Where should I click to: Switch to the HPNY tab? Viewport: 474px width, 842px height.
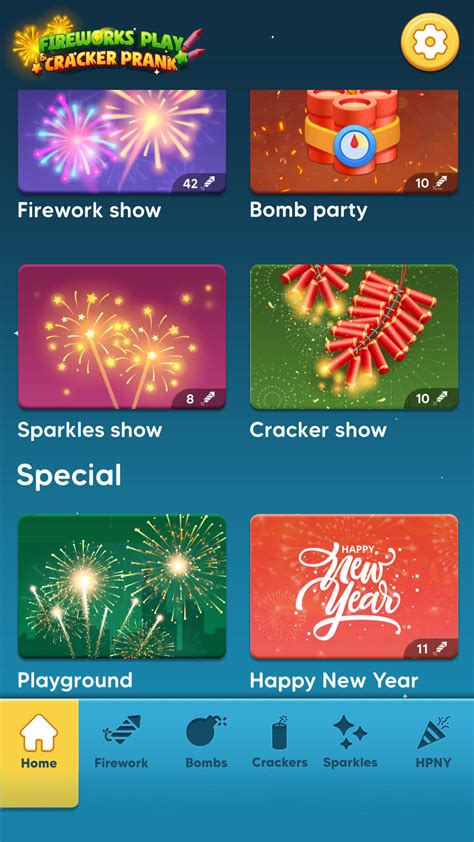point(433,742)
